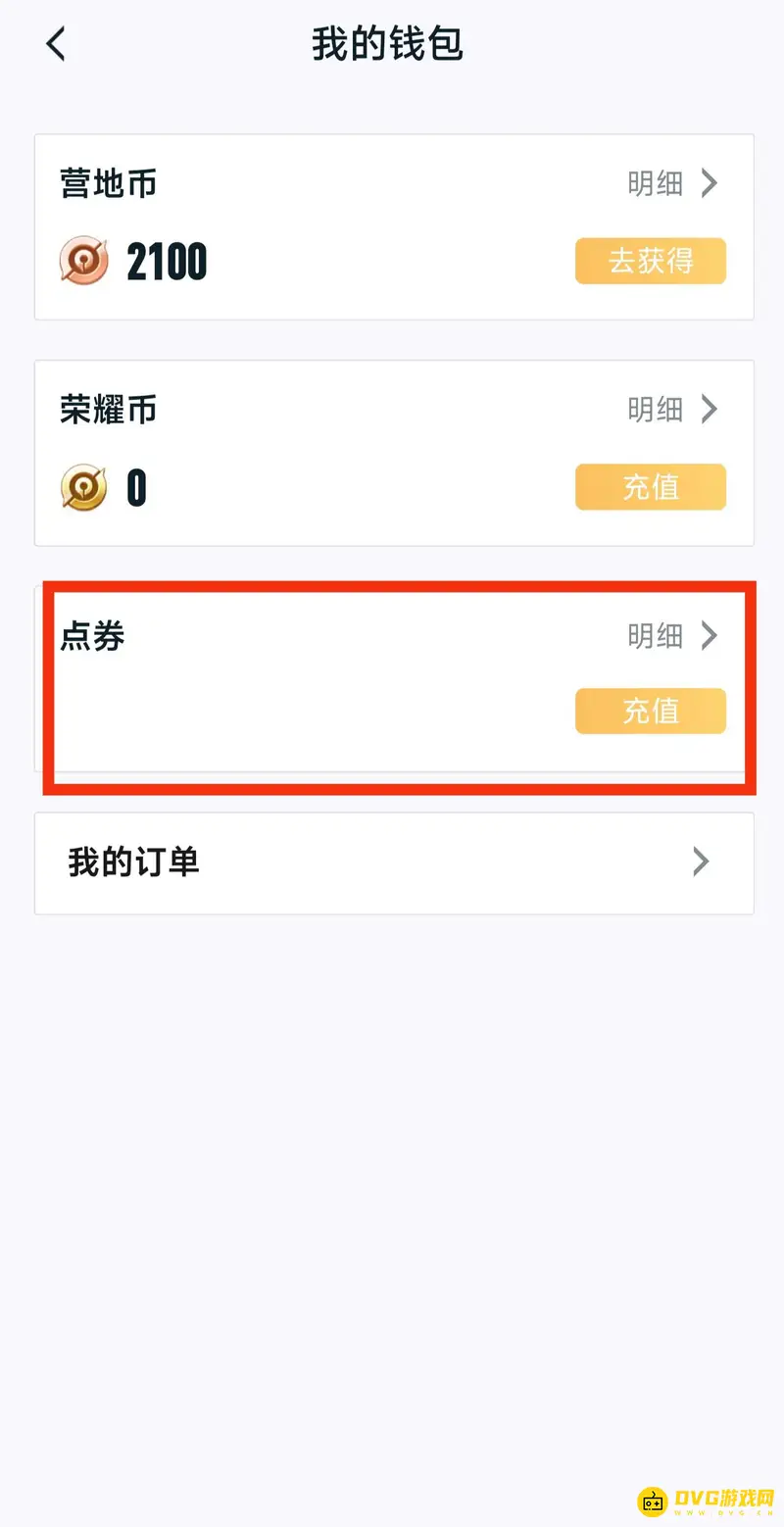This screenshot has width=784, height=1527.
Task: Click the 营地币 balance showing 2100
Action: (x=168, y=261)
